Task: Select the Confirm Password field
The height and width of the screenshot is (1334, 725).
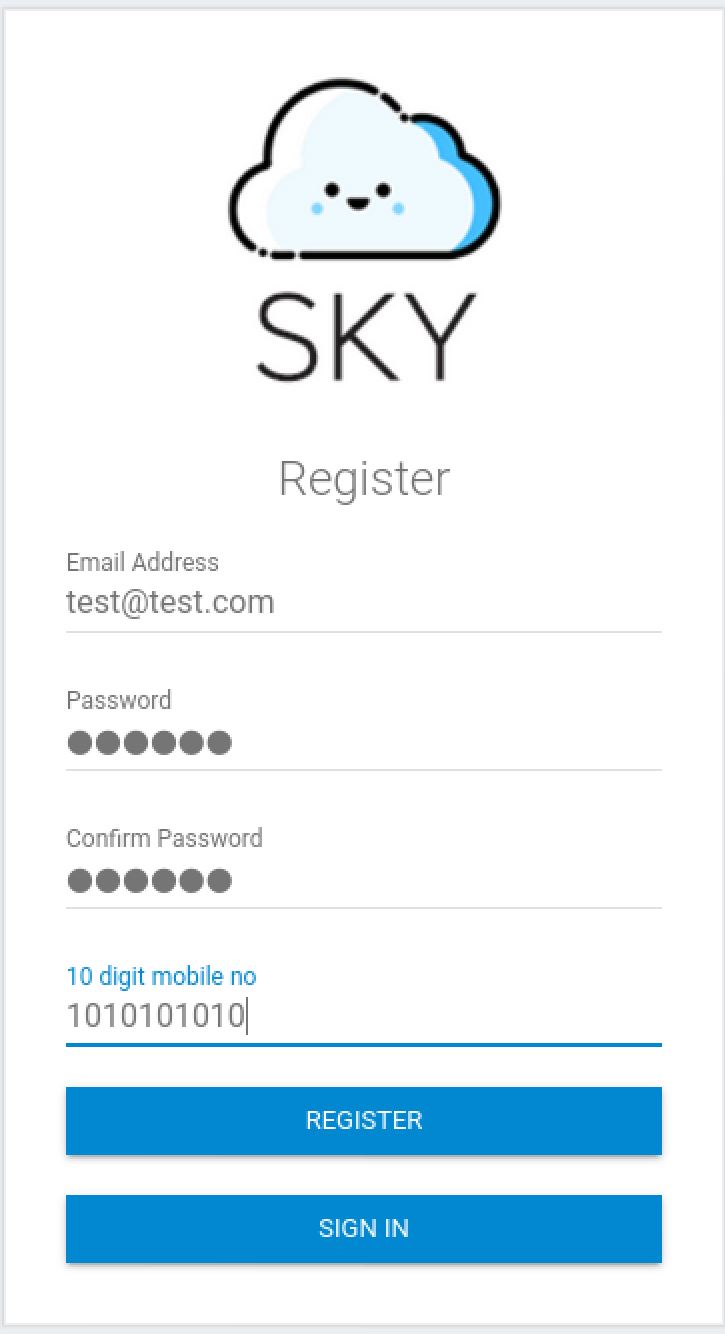Action: [363, 880]
